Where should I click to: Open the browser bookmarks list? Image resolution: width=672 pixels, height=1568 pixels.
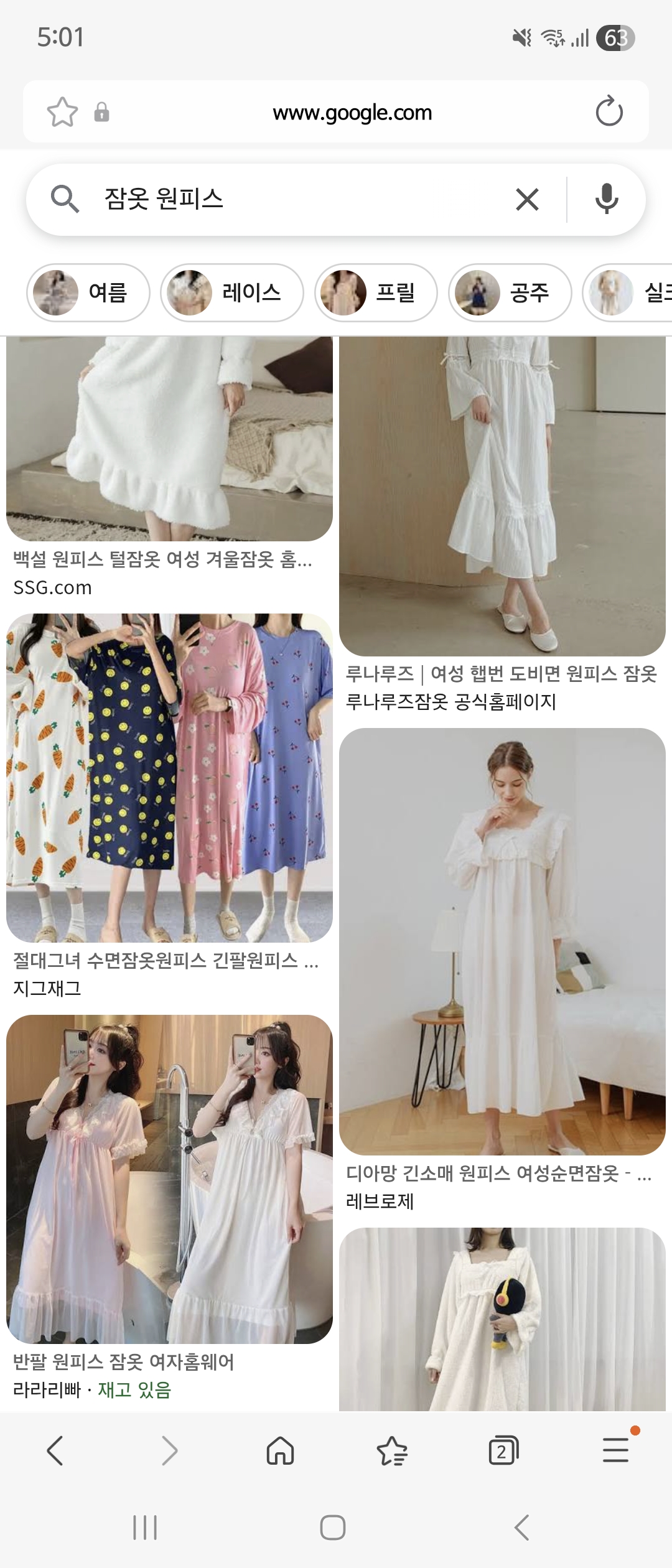pyautogui.click(x=392, y=1451)
